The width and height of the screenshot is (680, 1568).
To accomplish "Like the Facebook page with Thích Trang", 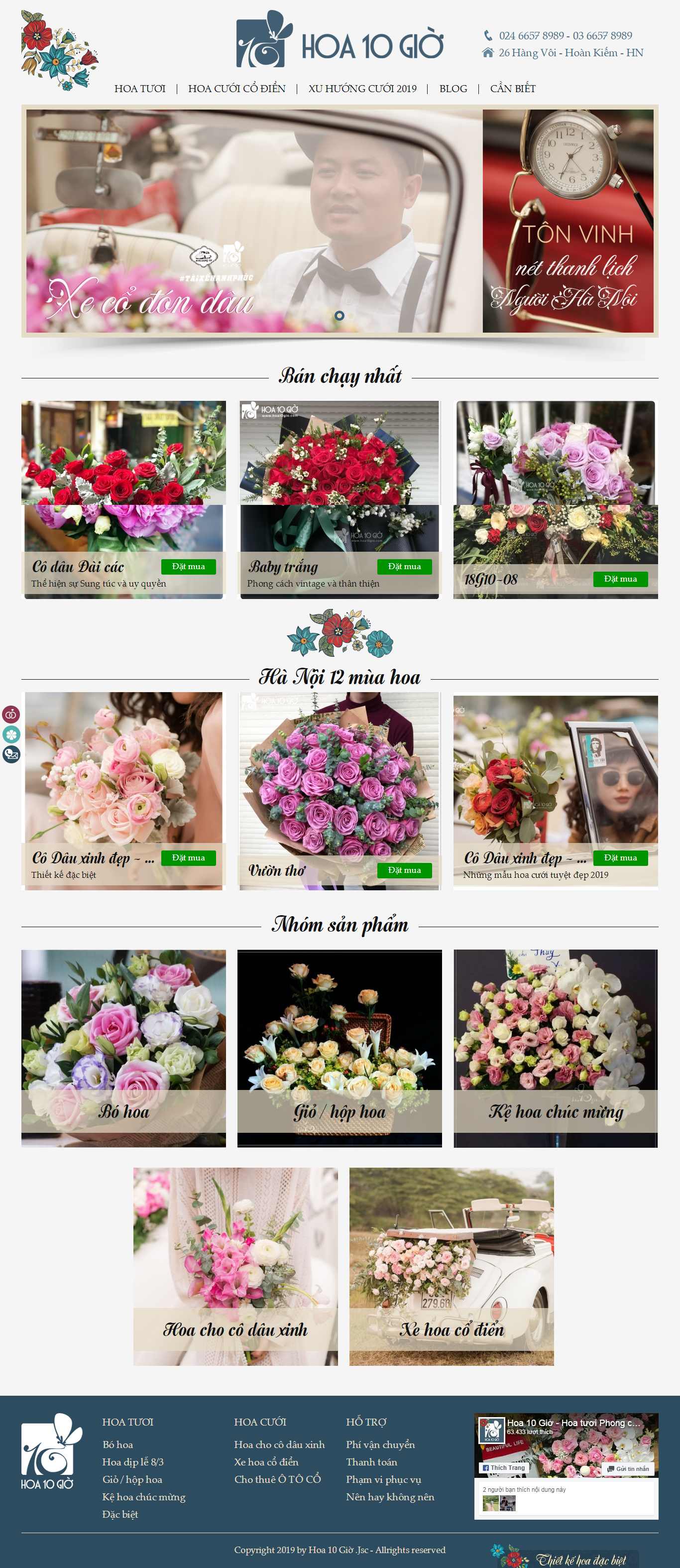I will (x=504, y=1467).
